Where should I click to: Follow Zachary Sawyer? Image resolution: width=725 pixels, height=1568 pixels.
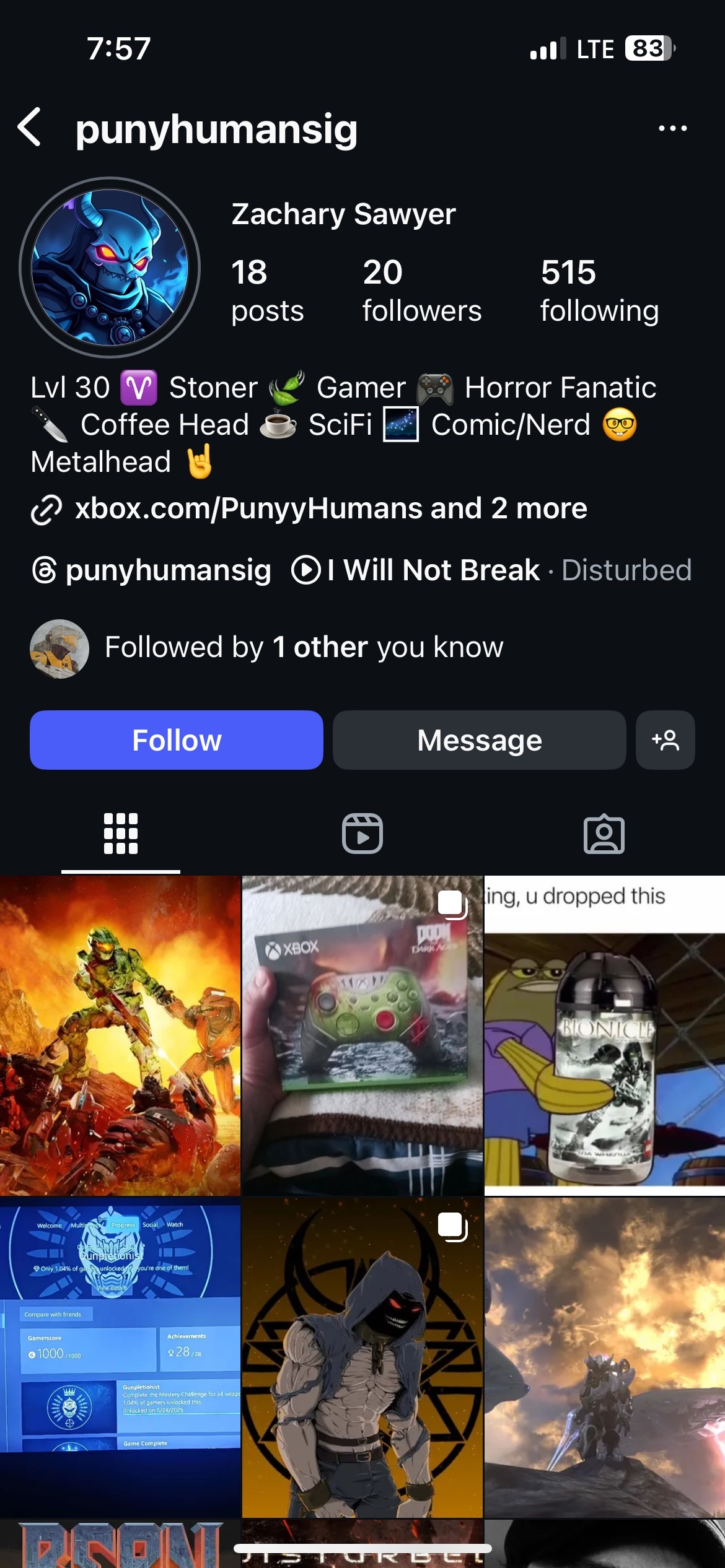[177, 740]
